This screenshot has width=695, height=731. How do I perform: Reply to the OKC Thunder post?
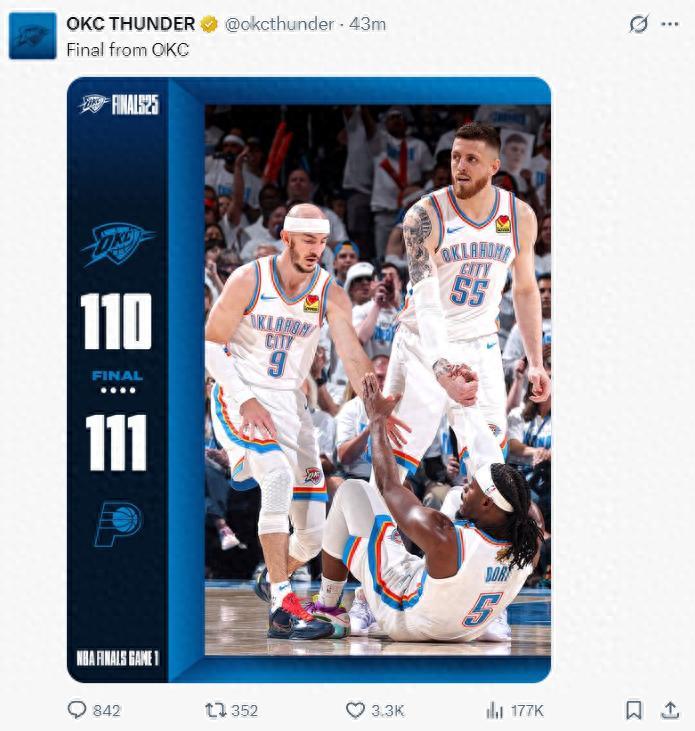pos(78,710)
